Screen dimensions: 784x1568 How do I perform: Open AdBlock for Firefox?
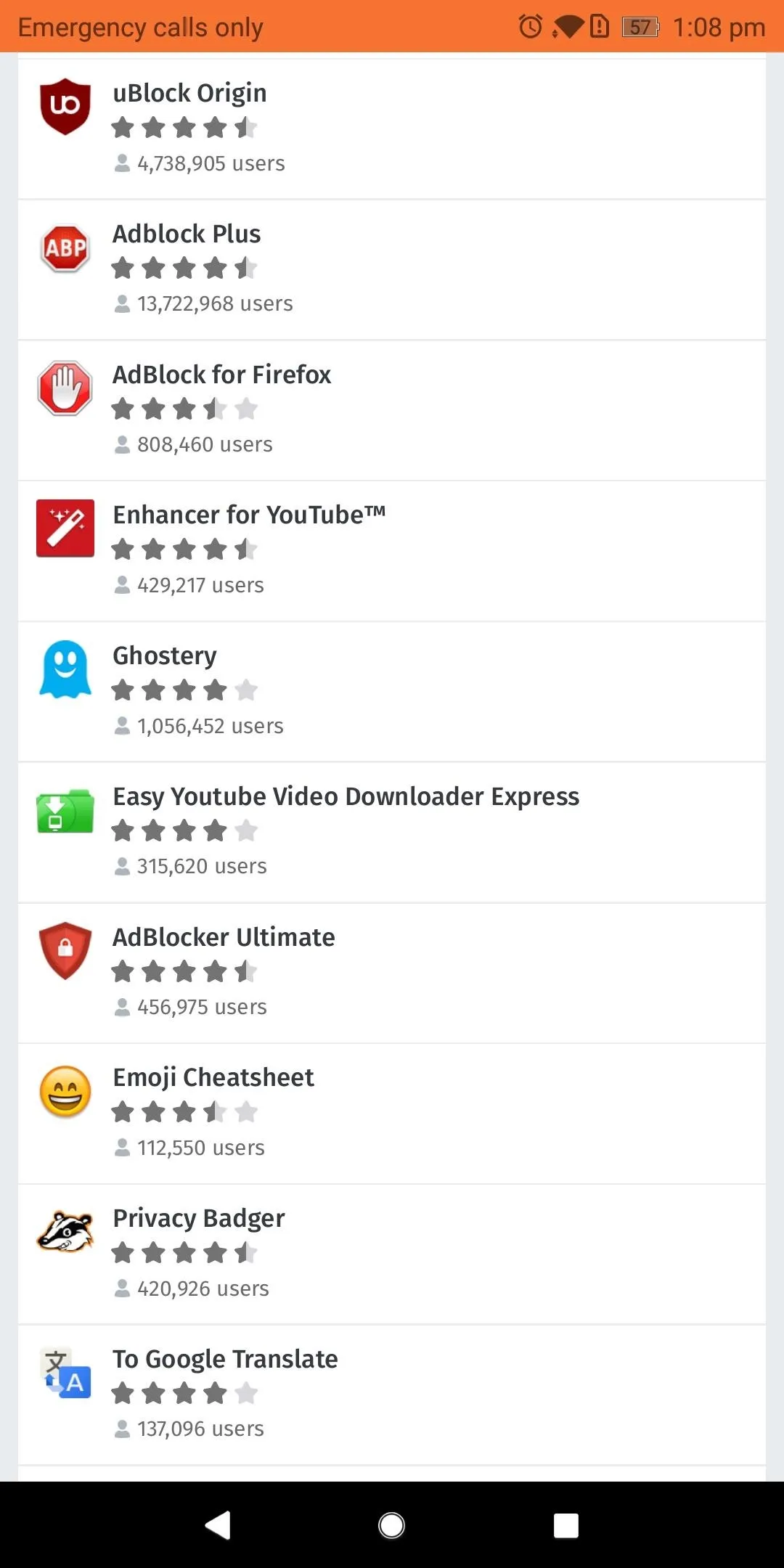392,410
